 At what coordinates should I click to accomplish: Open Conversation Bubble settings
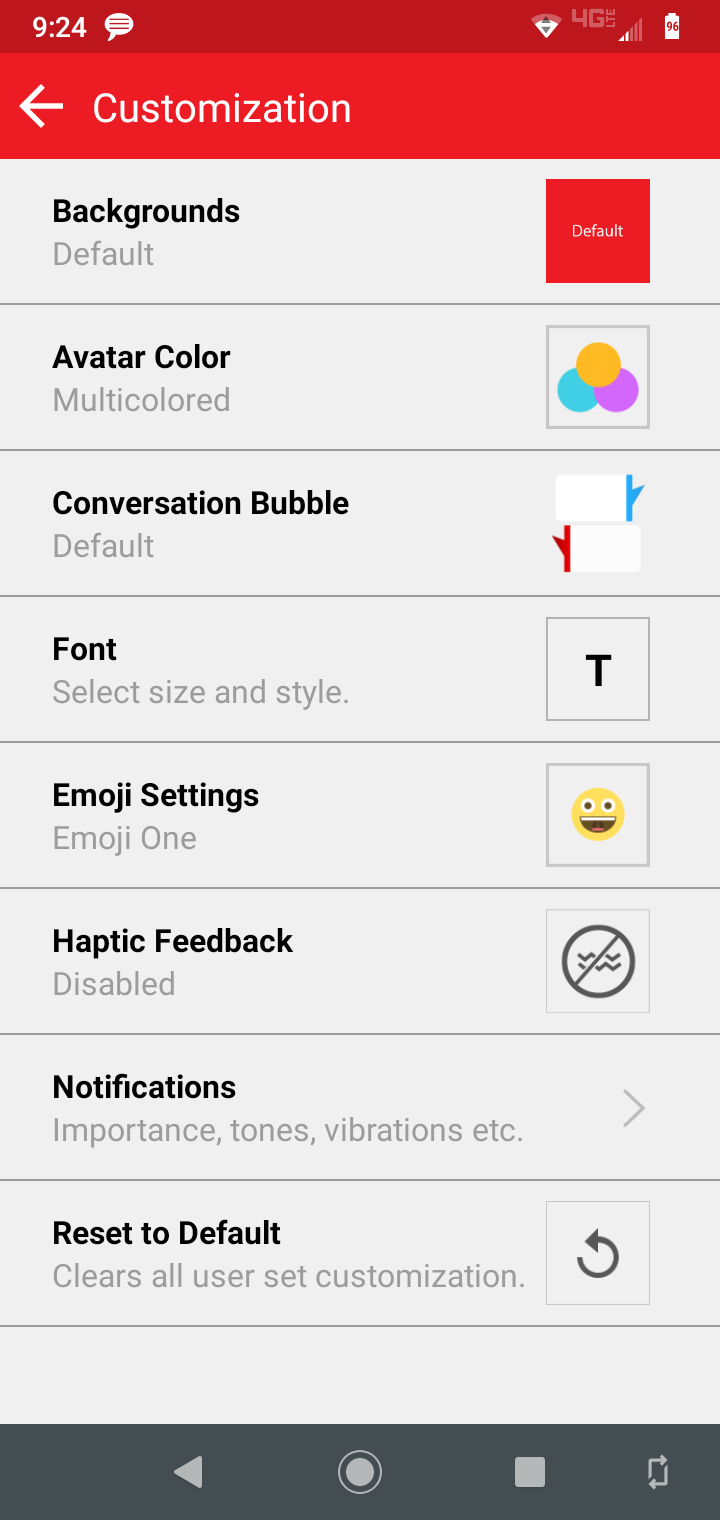pos(360,523)
